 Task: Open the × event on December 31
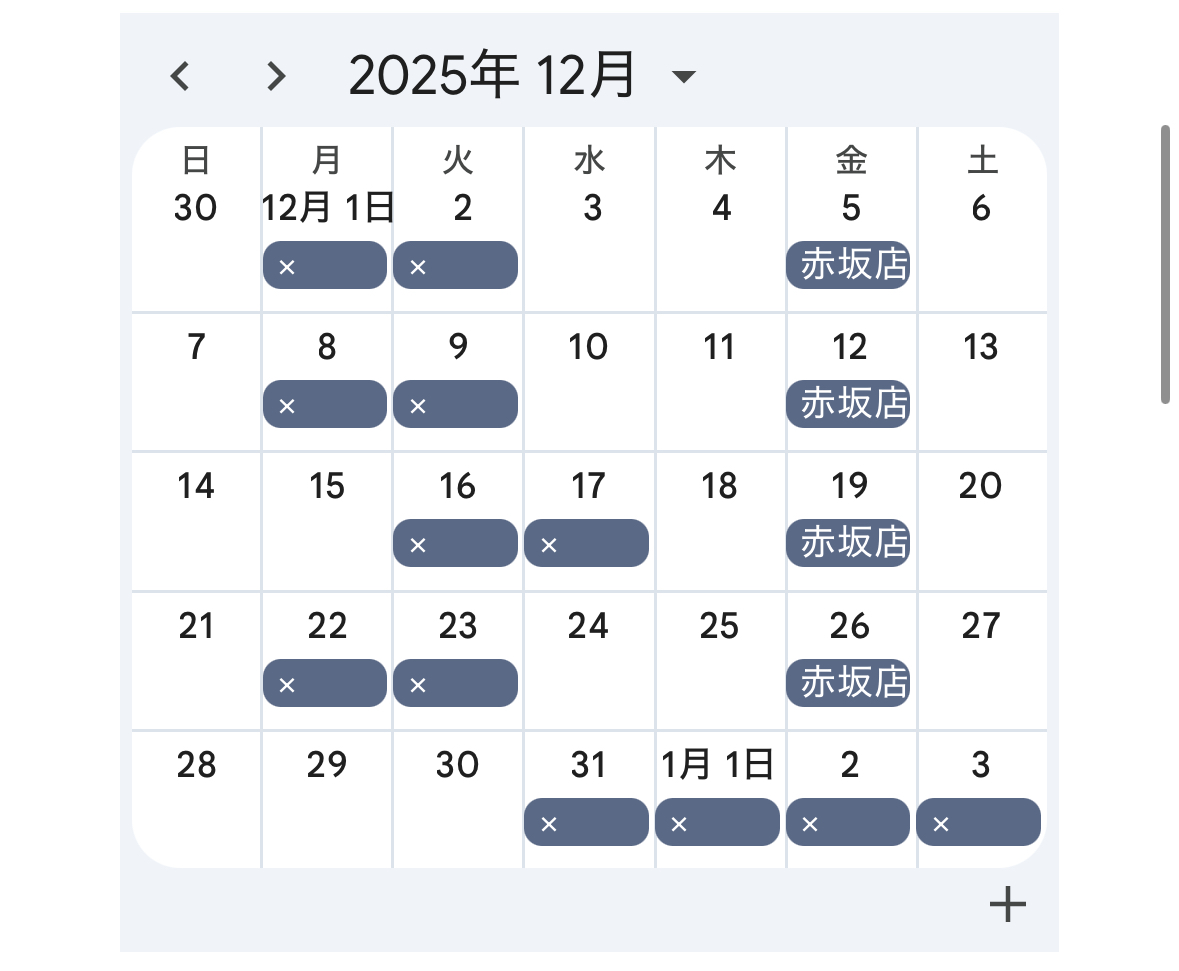[x=587, y=822]
